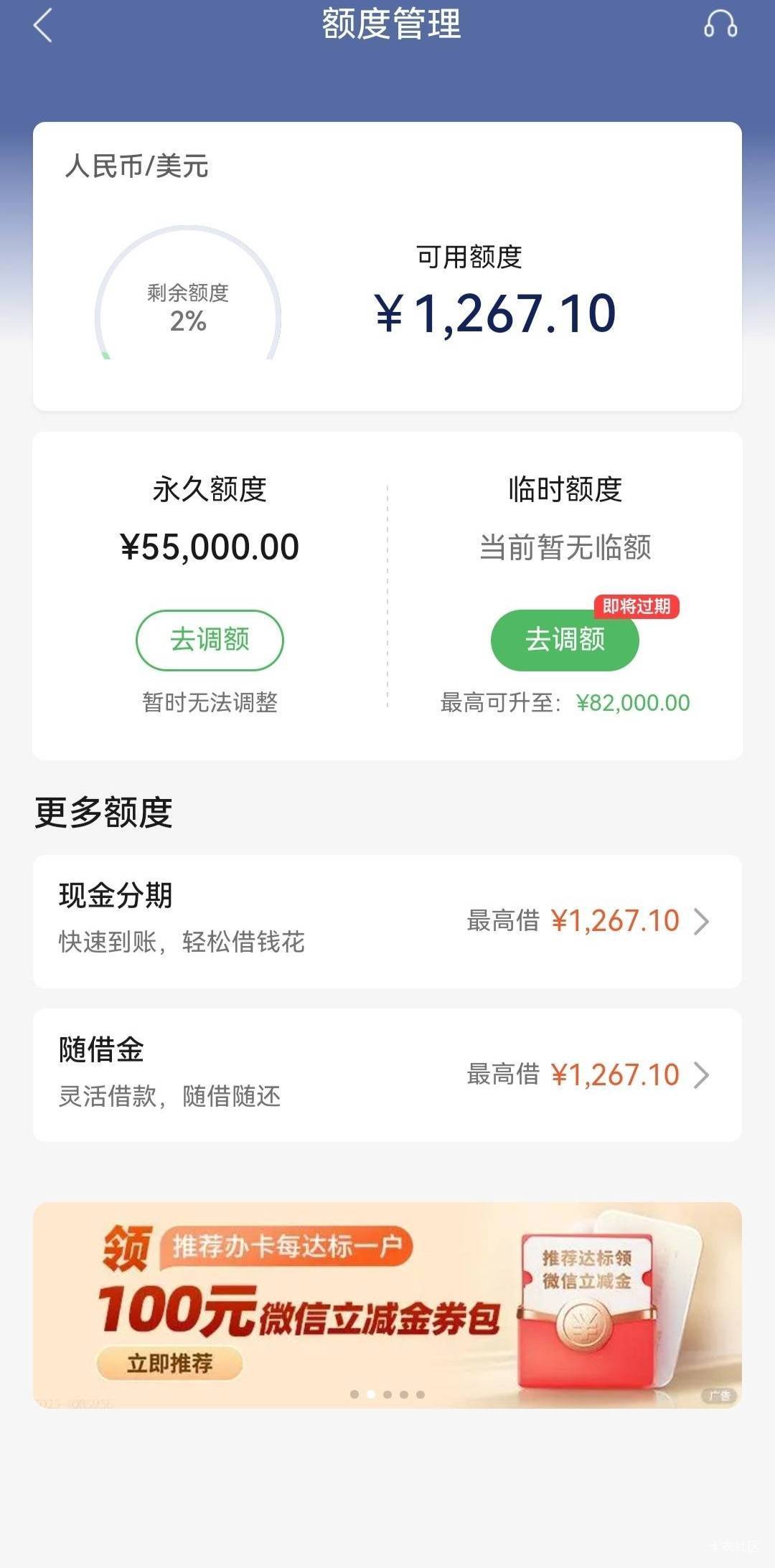
Task: Go back using the top-left arrow
Action: (43, 26)
